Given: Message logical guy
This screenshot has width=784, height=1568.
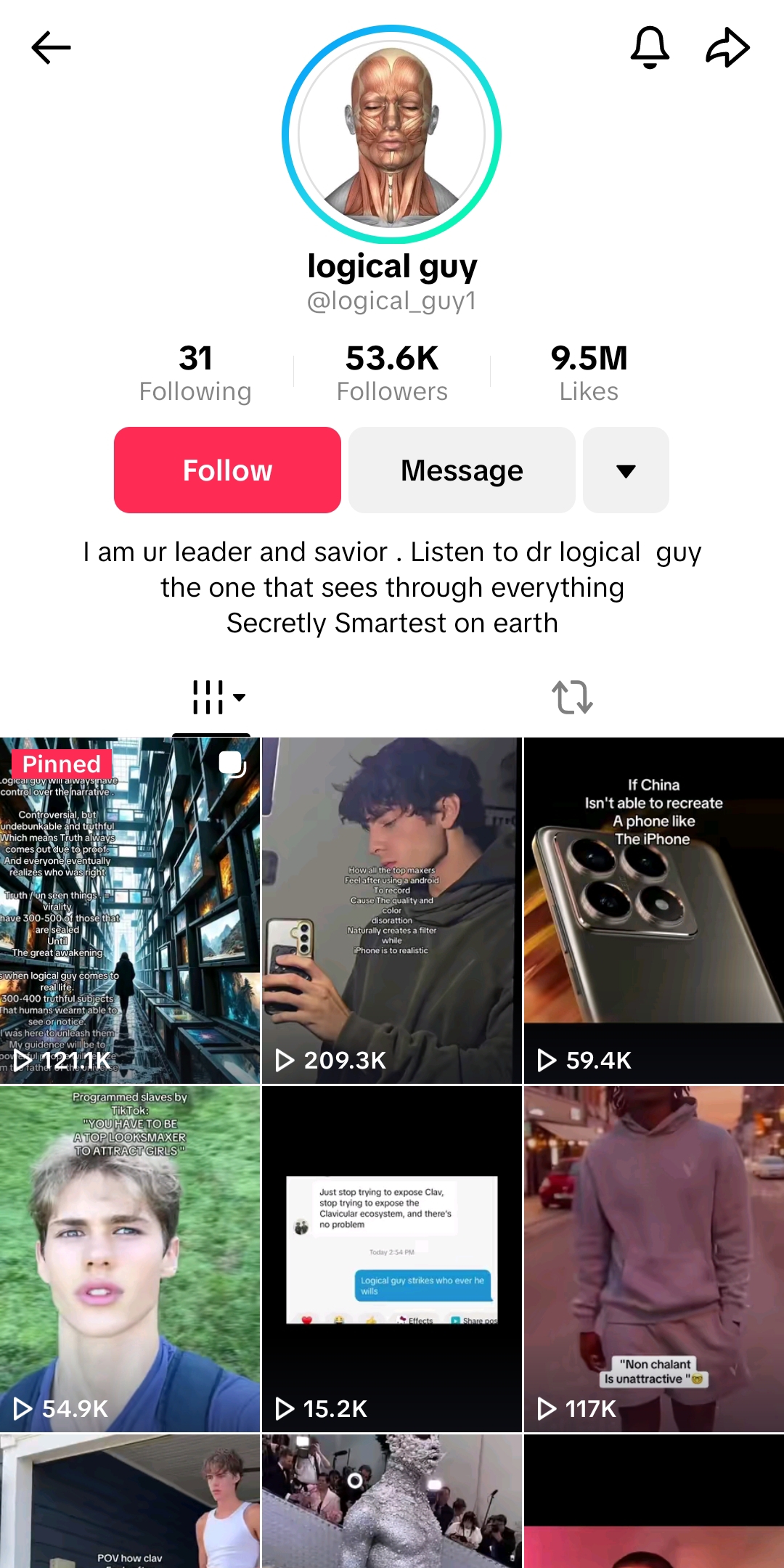Looking at the screenshot, I should 462,470.
